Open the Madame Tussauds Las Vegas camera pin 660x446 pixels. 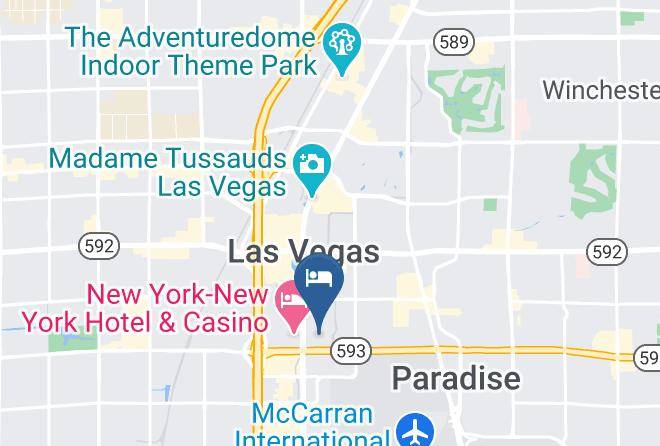312,167
